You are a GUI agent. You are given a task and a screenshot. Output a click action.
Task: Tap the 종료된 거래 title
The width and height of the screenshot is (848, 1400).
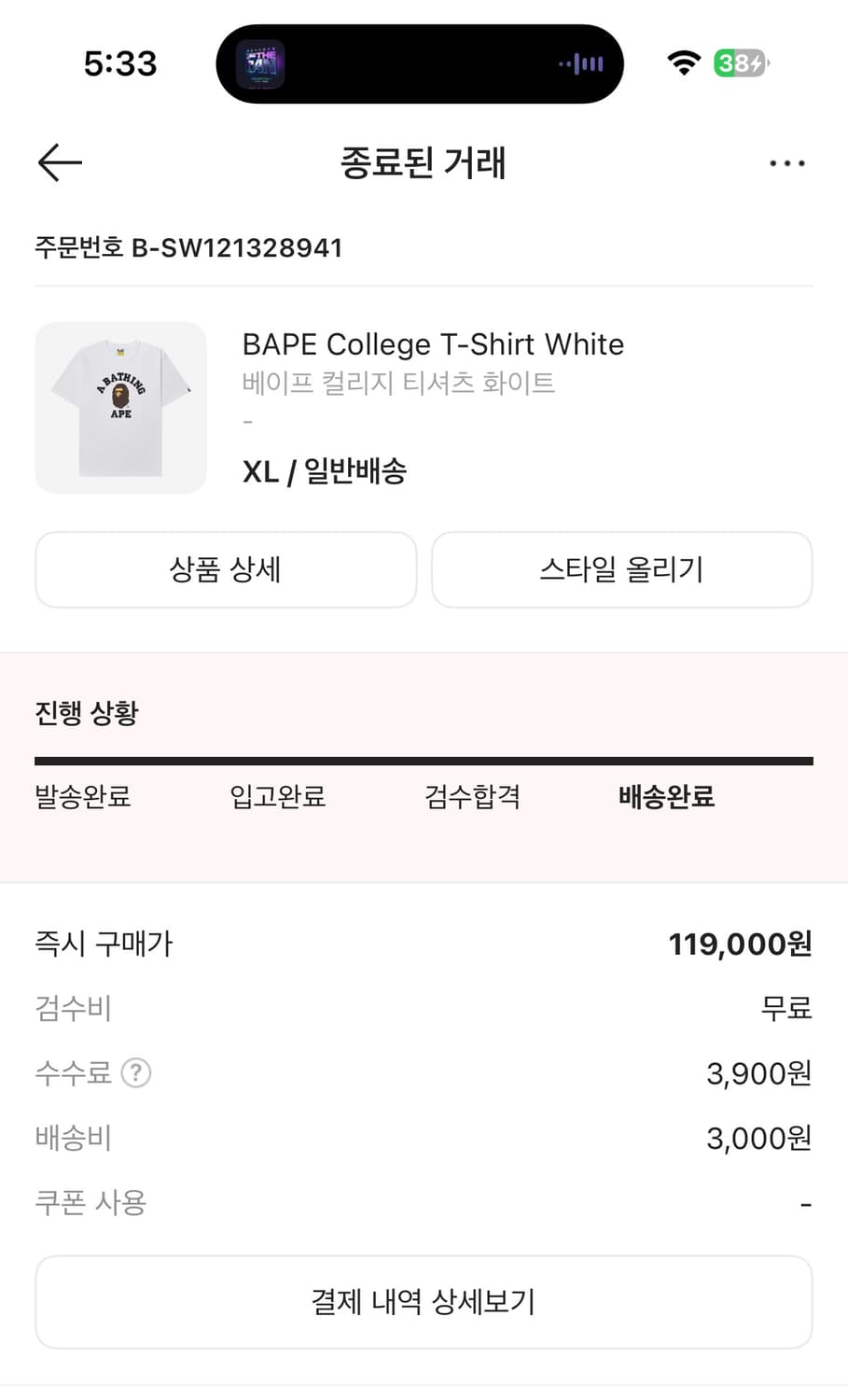click(x=423, y=162)
